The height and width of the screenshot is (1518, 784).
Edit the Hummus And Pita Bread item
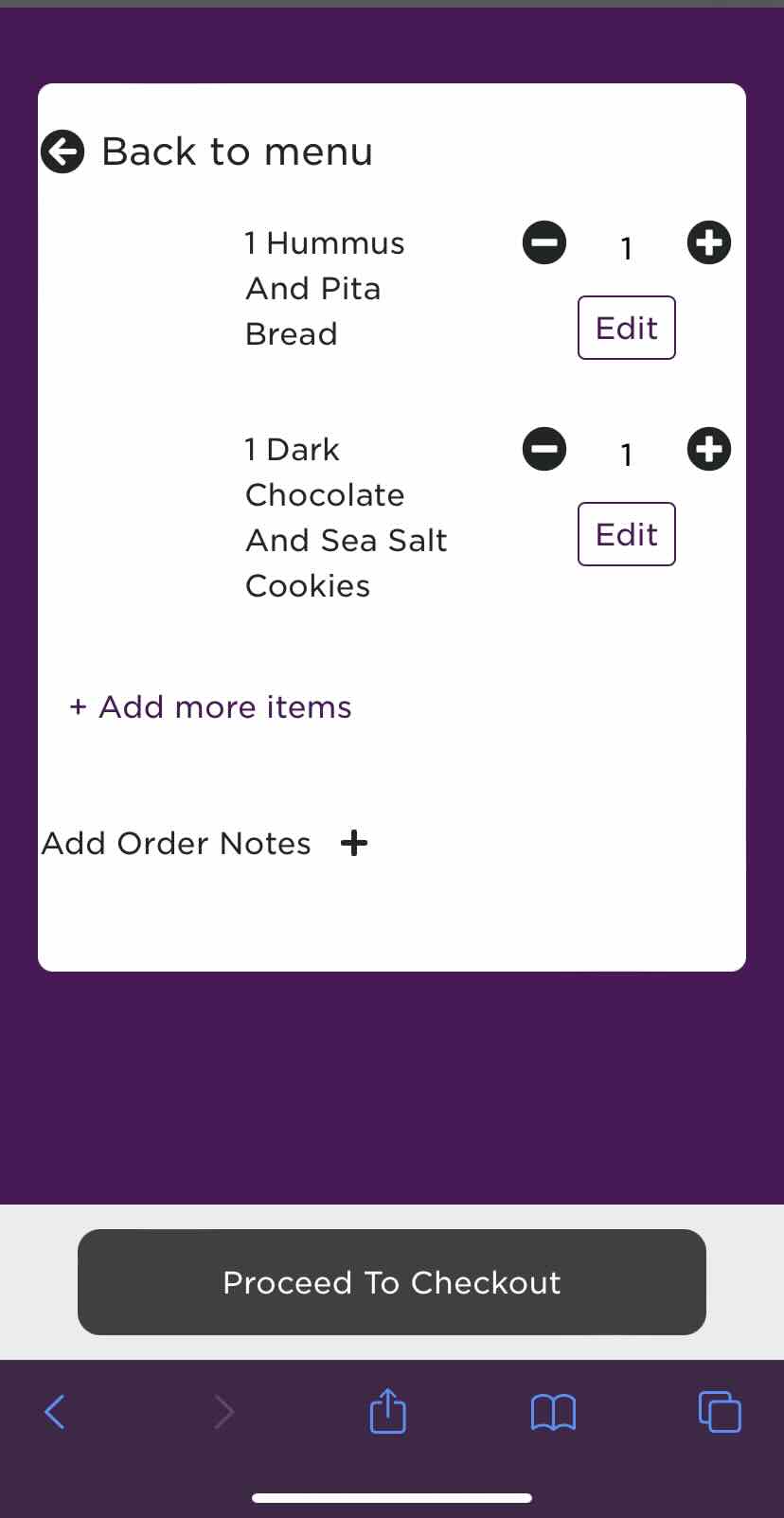pyautogui.click(x=626, y=328)
